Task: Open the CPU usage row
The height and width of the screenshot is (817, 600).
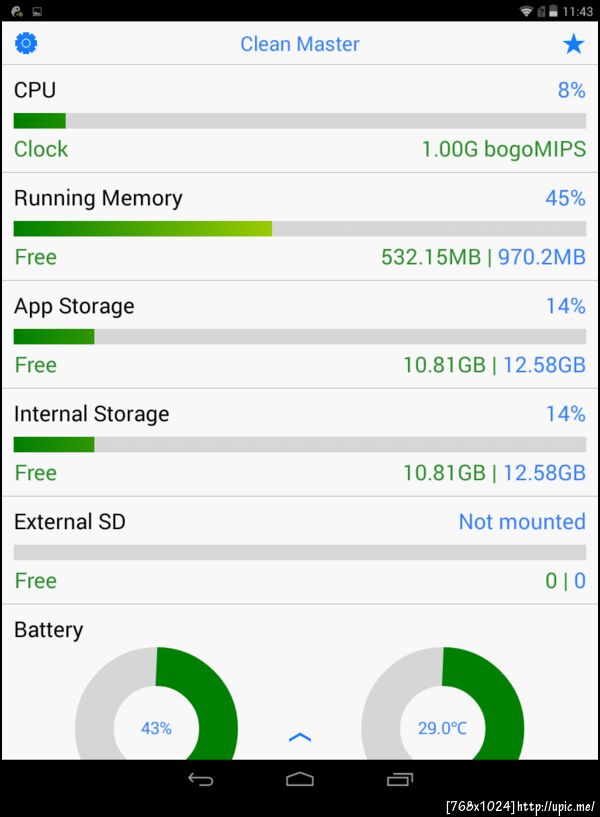Action: 300,119
